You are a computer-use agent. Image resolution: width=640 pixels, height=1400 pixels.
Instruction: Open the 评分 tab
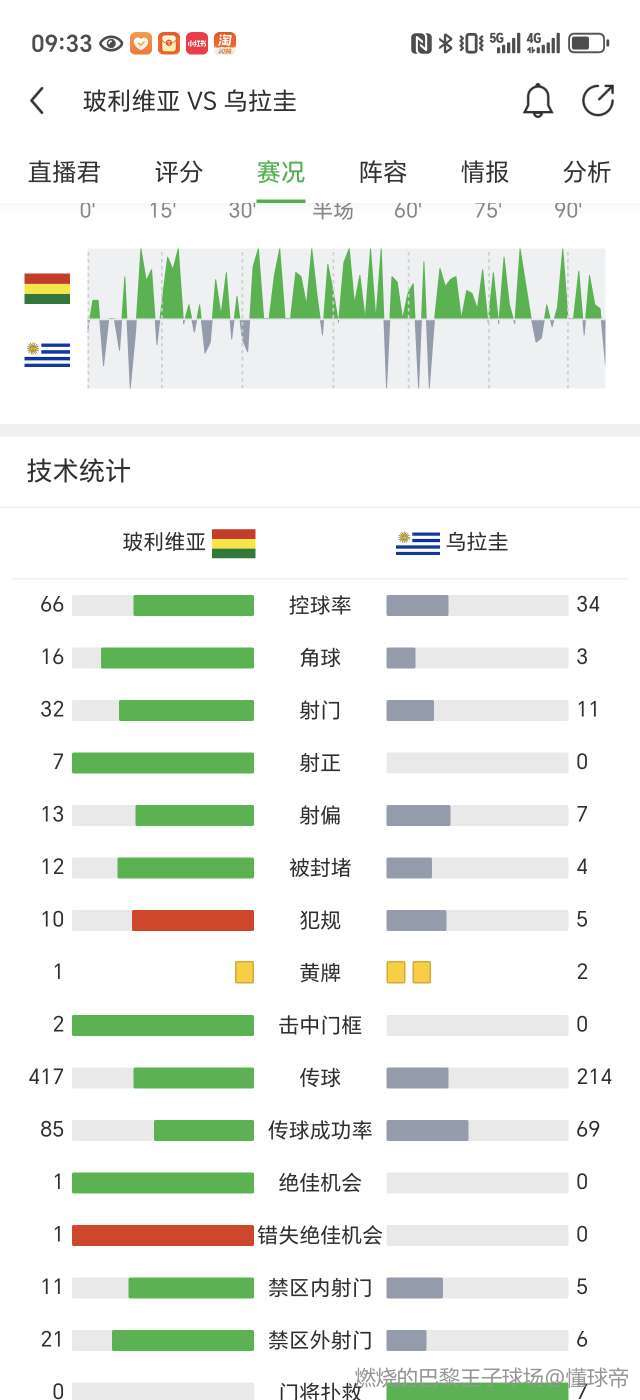coord(179,172)
